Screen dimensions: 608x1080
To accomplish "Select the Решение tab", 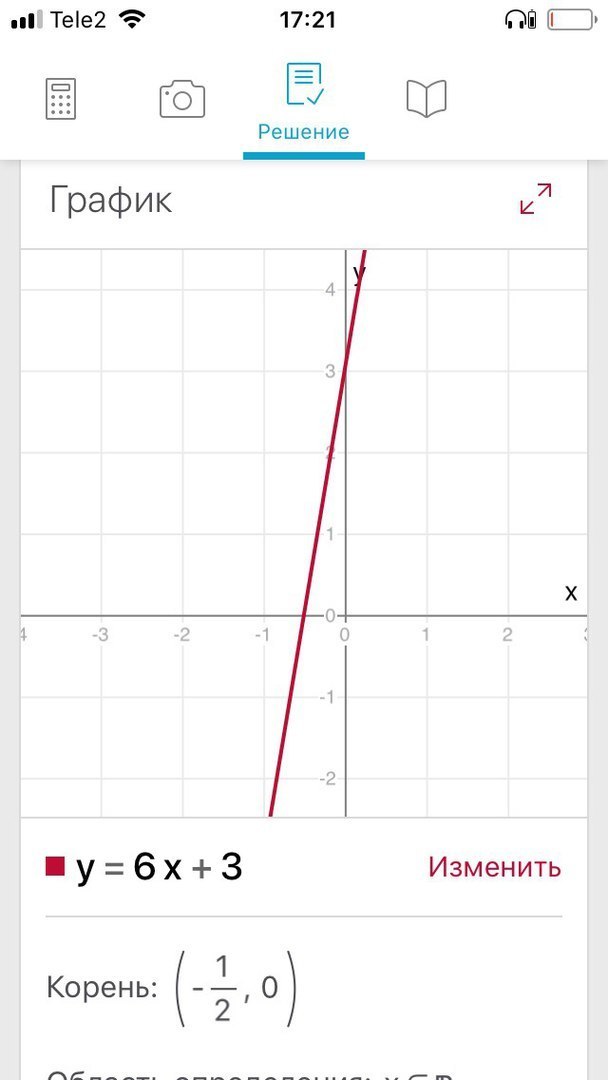I will tap(304, 101).
